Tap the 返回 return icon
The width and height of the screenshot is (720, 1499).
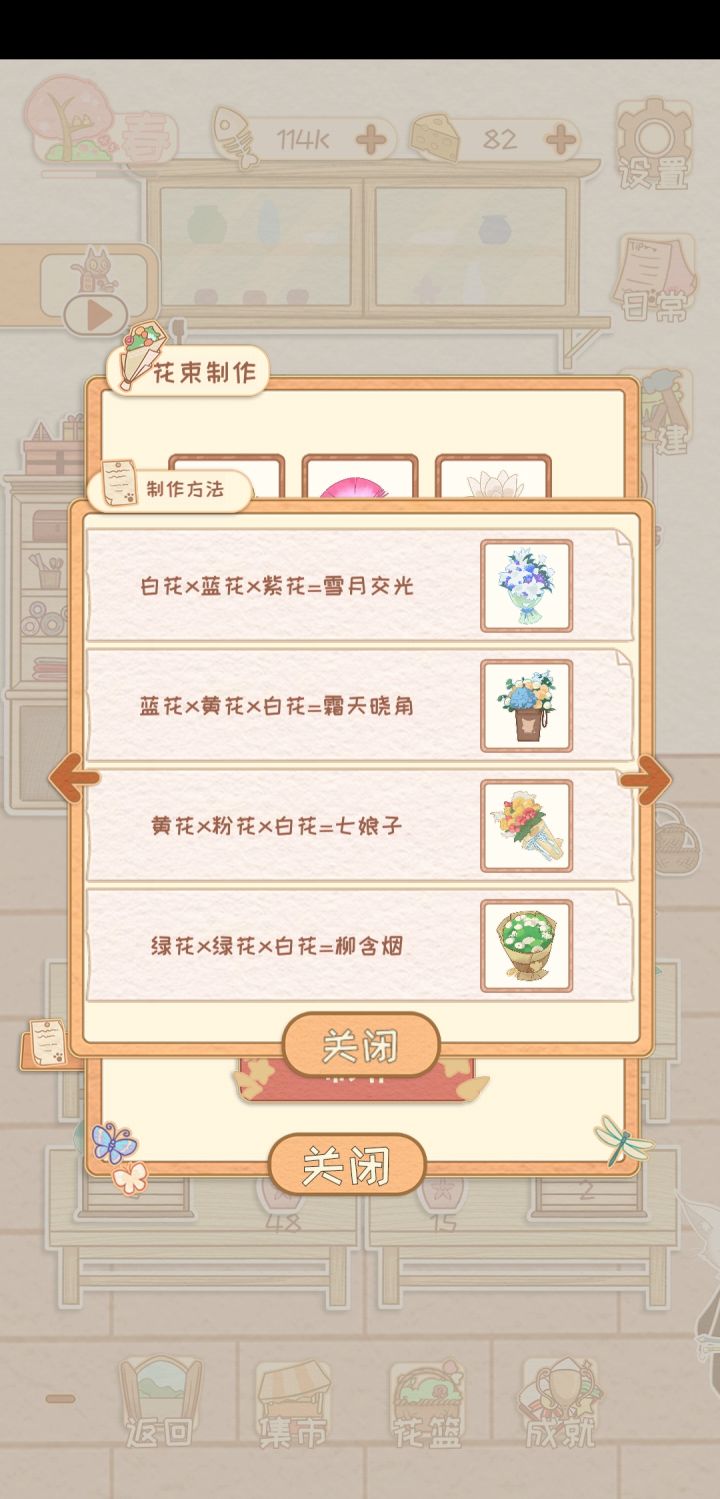[x=160, y=1400]
